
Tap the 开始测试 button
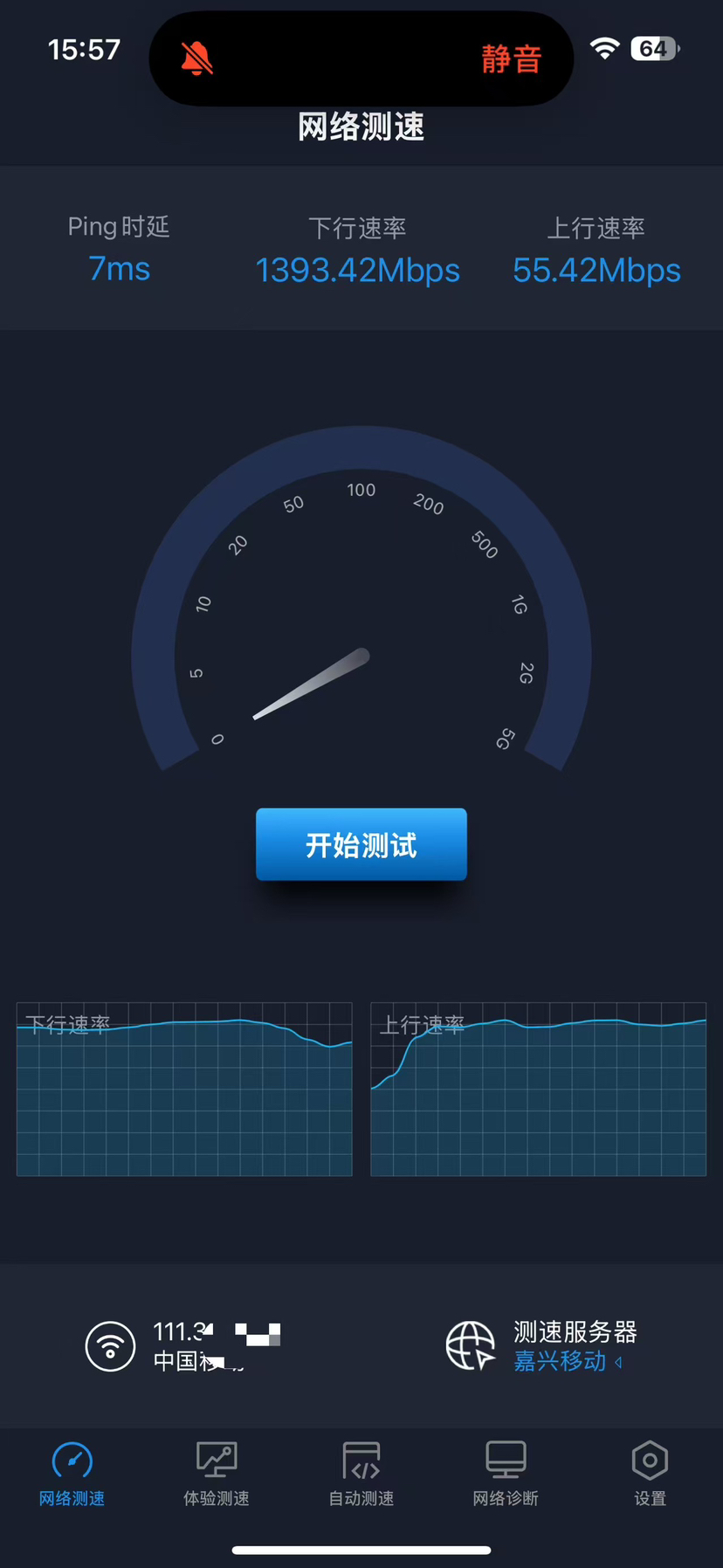coord(361,844)
